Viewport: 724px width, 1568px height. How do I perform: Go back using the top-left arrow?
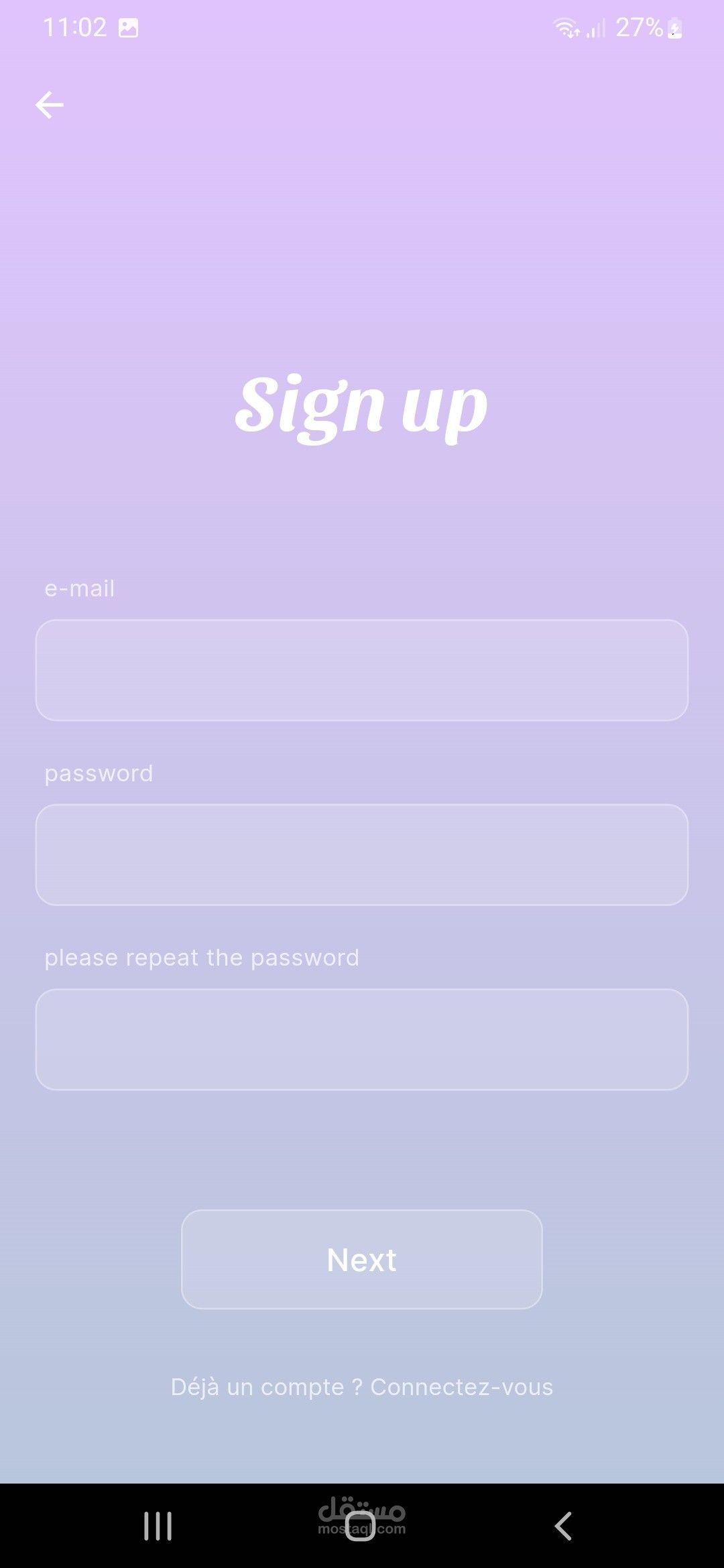point(50,105)
